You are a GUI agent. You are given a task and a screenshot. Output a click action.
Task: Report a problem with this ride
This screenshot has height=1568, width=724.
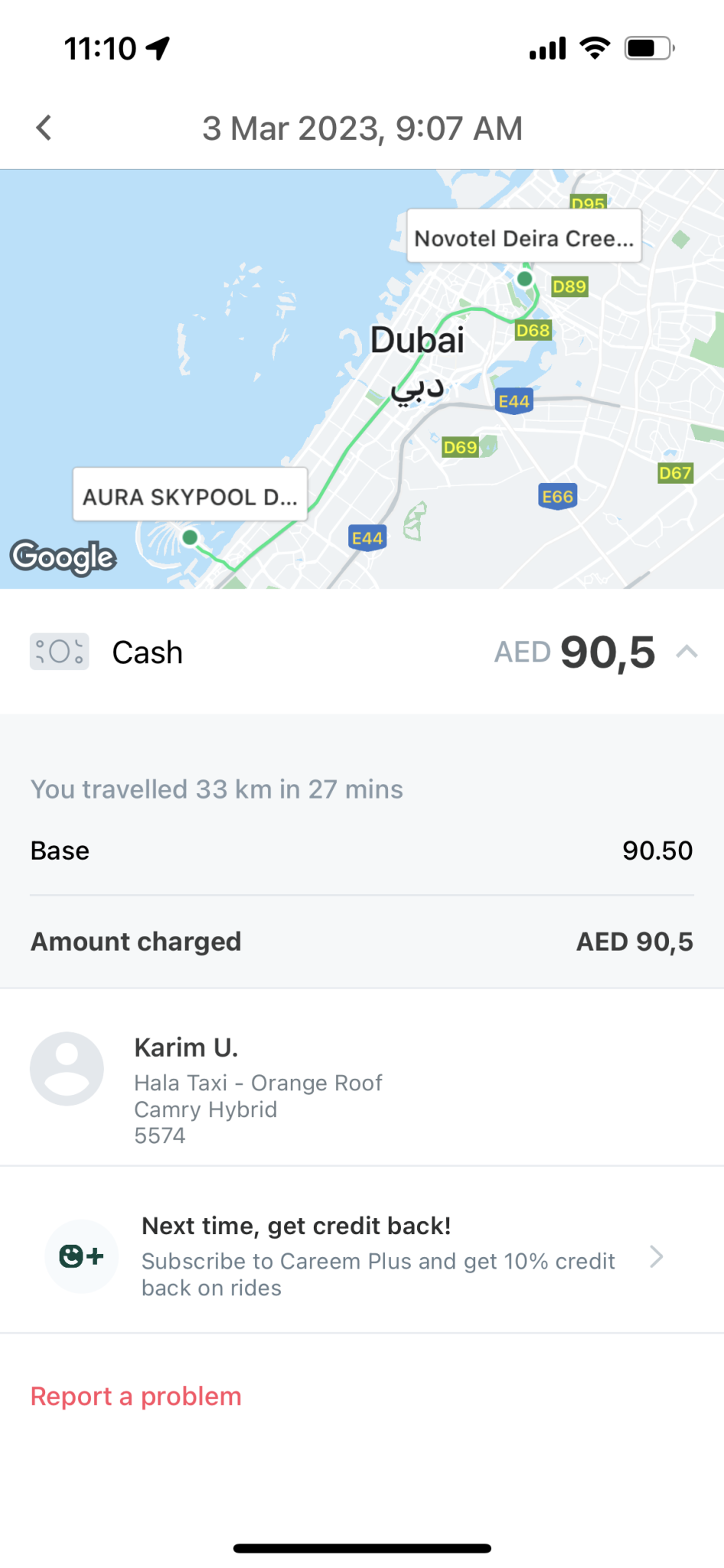point(136,1396)
